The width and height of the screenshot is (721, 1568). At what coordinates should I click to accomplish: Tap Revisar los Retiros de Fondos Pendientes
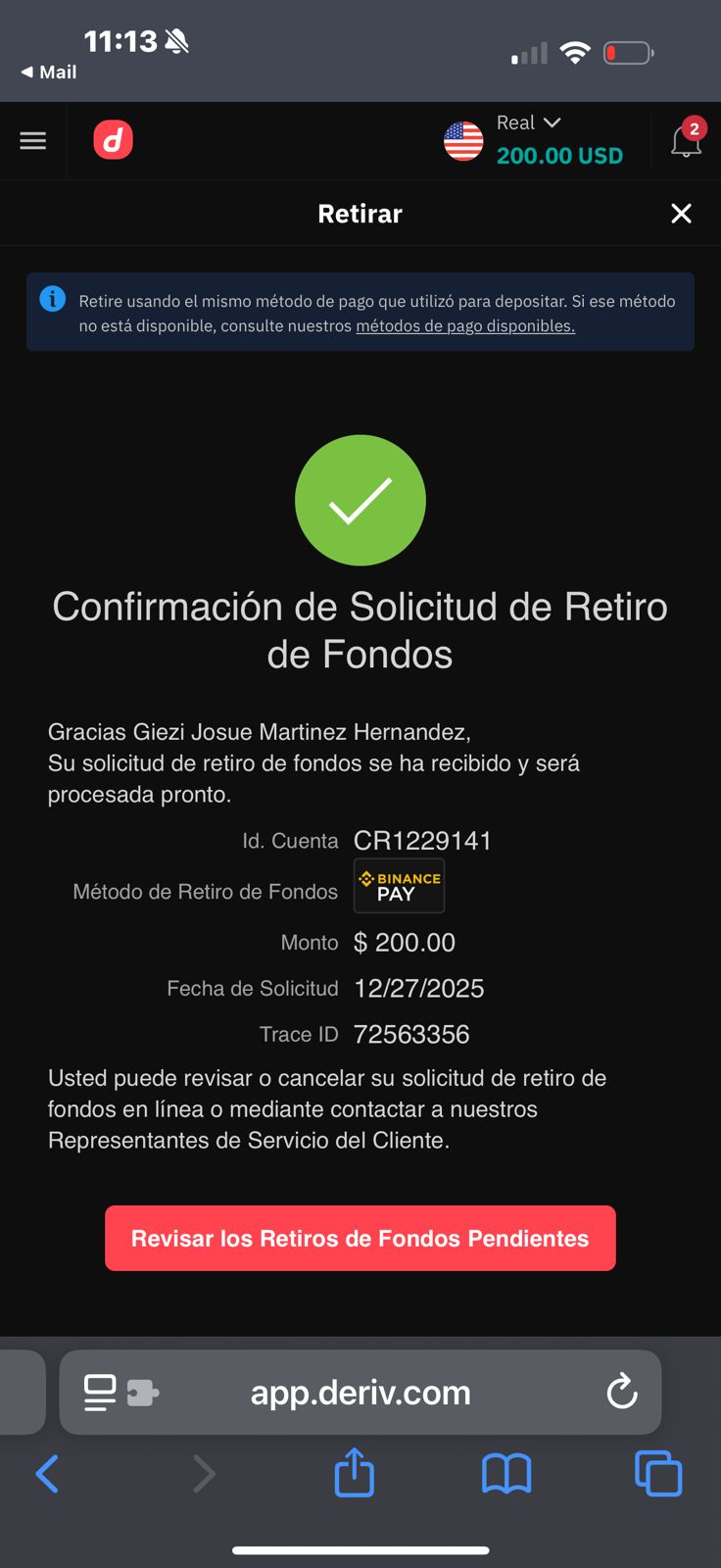tap(360, 1239)
